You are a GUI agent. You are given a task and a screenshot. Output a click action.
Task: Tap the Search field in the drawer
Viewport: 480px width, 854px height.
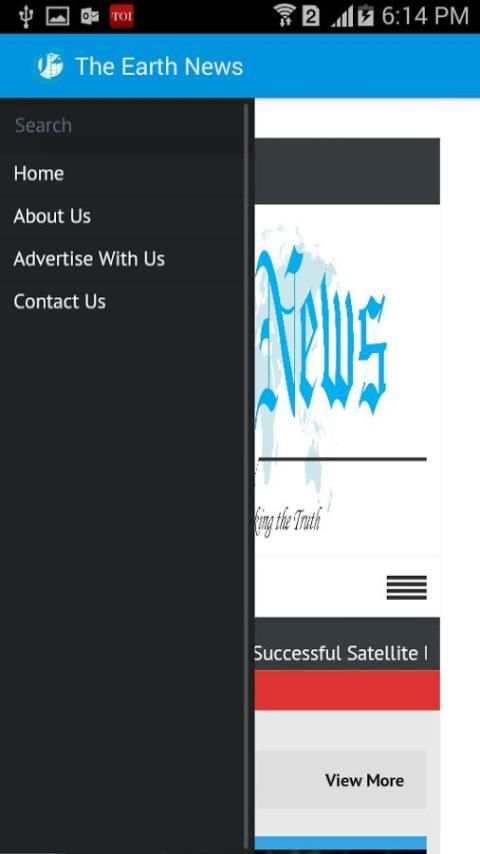point(121,126)
